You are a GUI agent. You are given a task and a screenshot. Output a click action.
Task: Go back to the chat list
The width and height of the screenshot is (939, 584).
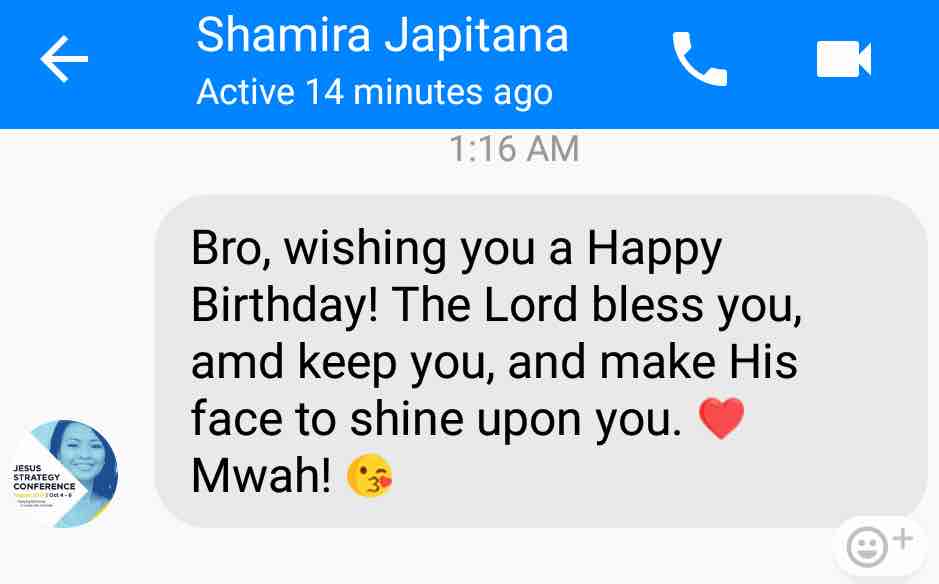pos(64,60)
